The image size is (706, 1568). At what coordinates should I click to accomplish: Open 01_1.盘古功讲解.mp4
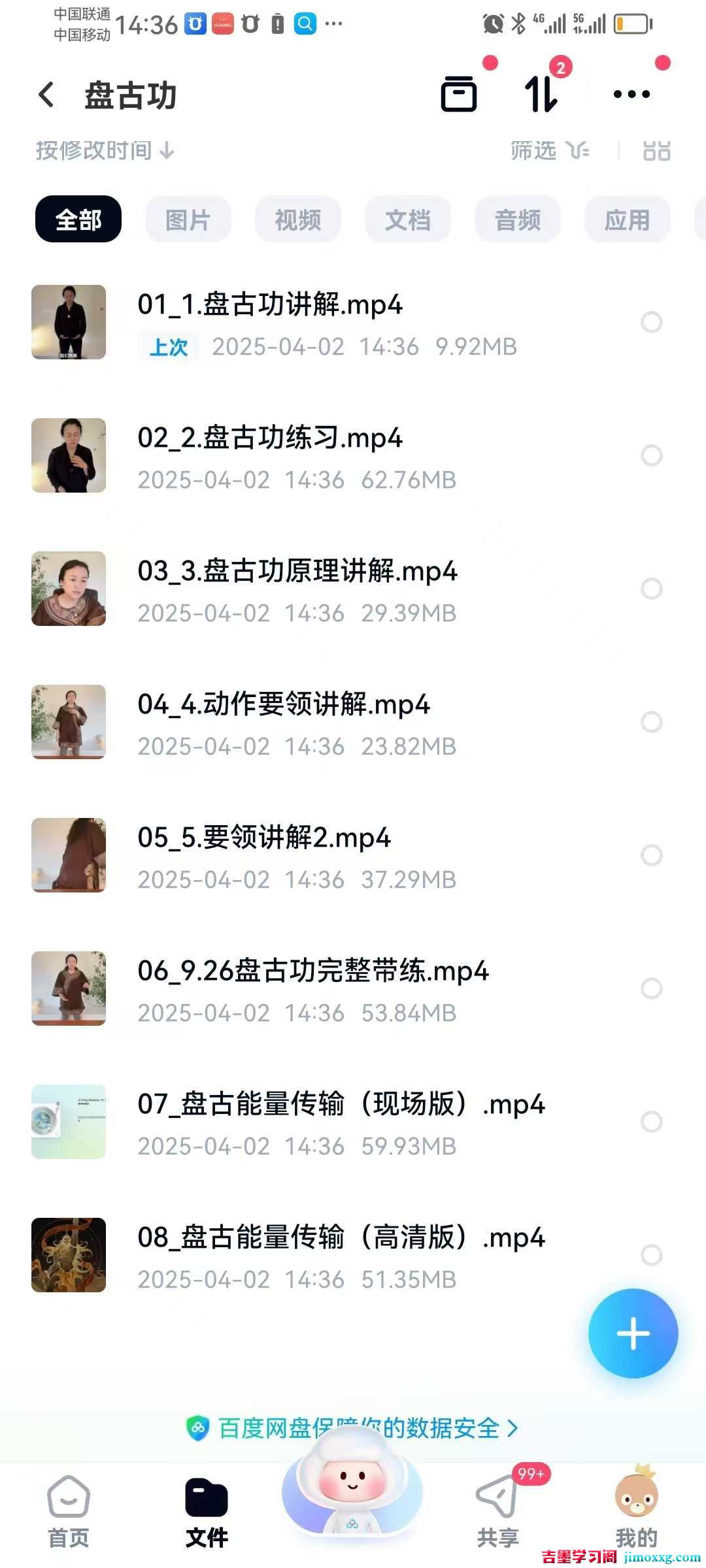pos(270,305)
